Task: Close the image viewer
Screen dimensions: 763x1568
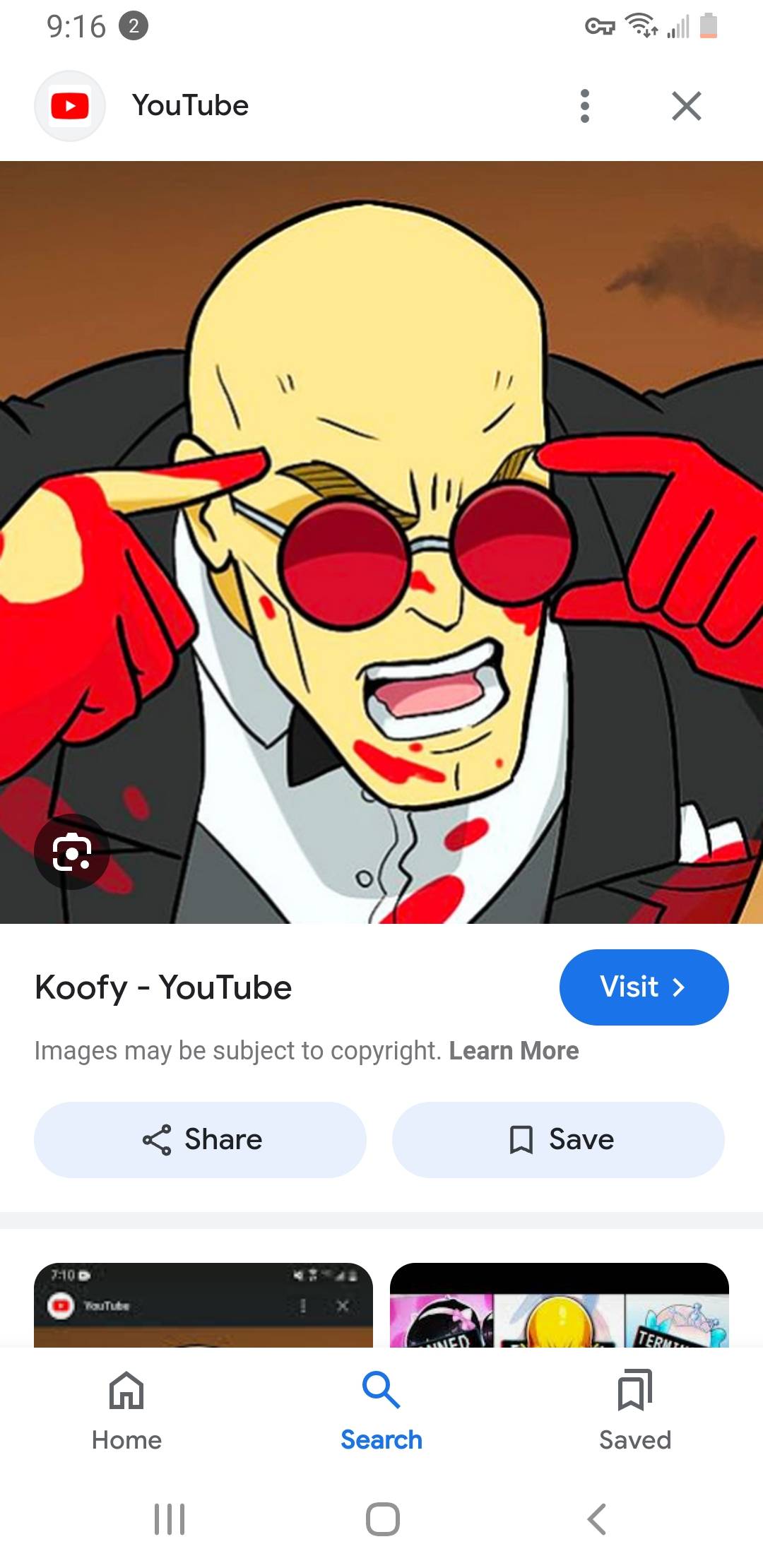Action: pos(686,106)
